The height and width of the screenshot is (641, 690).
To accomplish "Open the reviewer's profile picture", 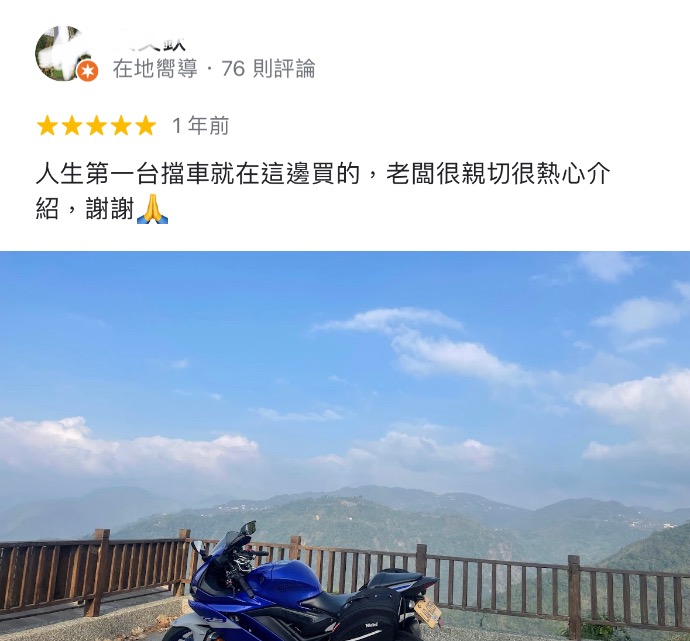I will pos(64,54).
